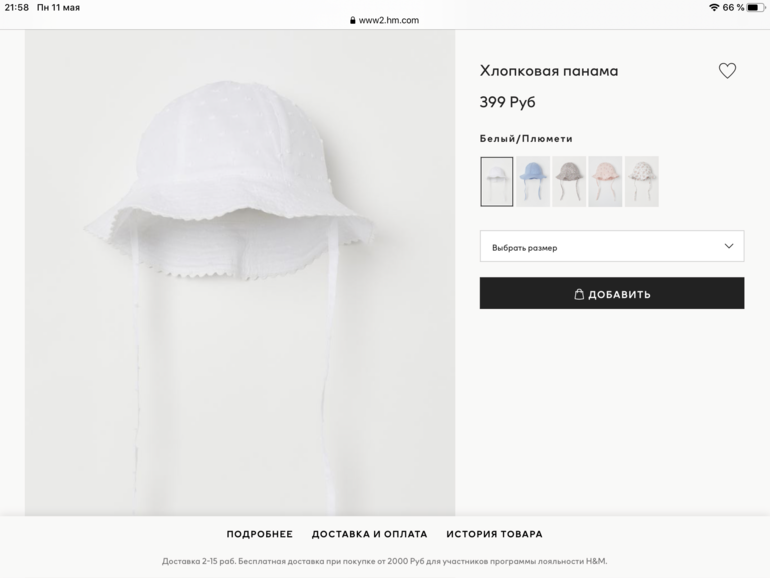Switch to "Доставка и оплата" section
The height and width of the screenshot is (578, 770).
[x=369, y=534]
